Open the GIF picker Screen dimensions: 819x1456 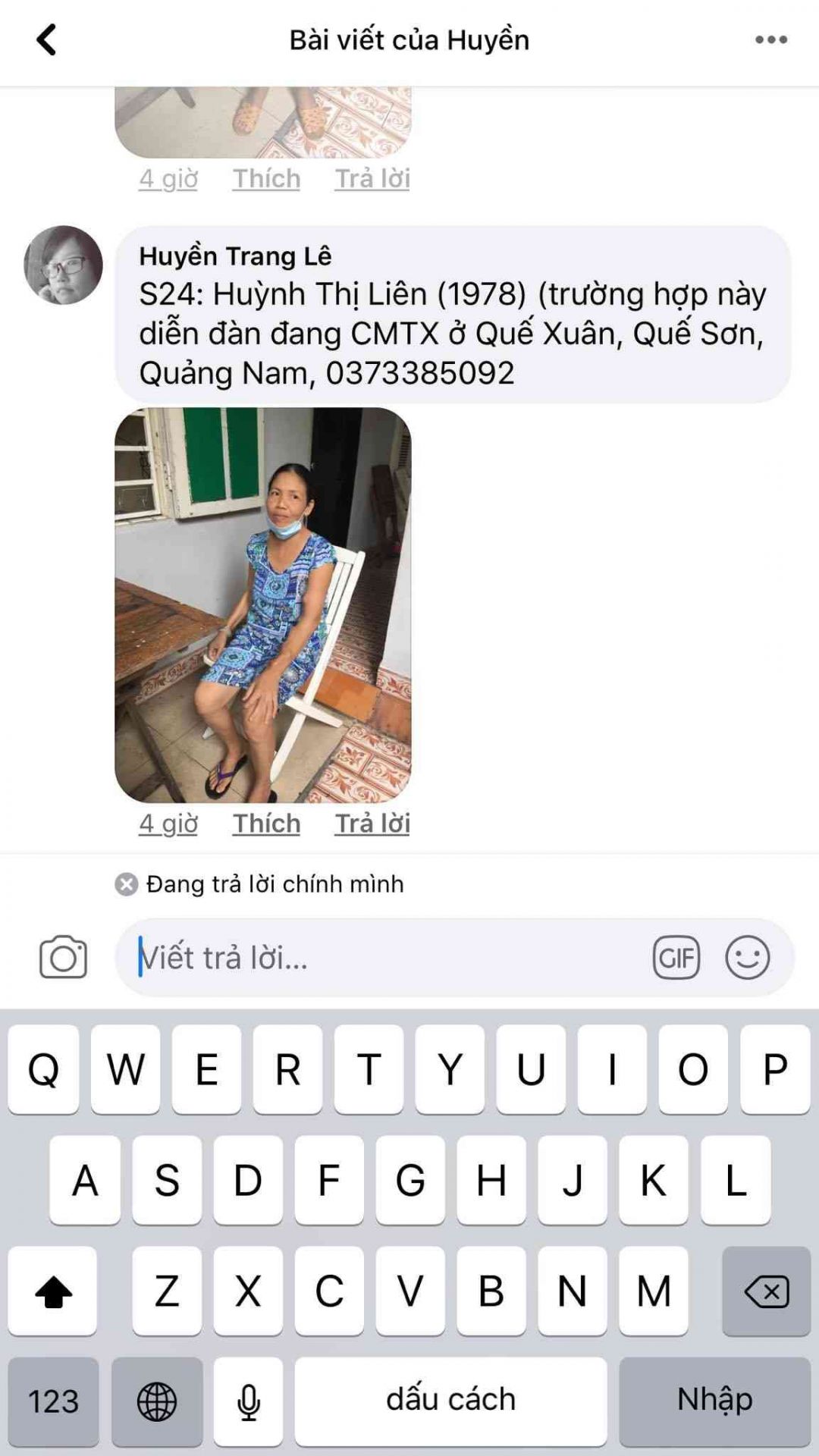tap(676, 958)
